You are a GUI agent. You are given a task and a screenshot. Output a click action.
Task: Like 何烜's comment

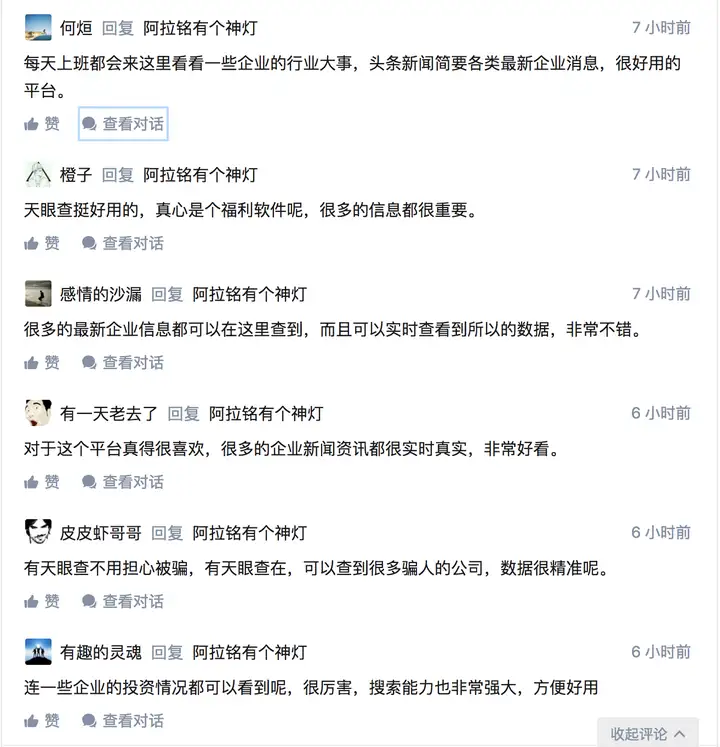pos(42,124)
